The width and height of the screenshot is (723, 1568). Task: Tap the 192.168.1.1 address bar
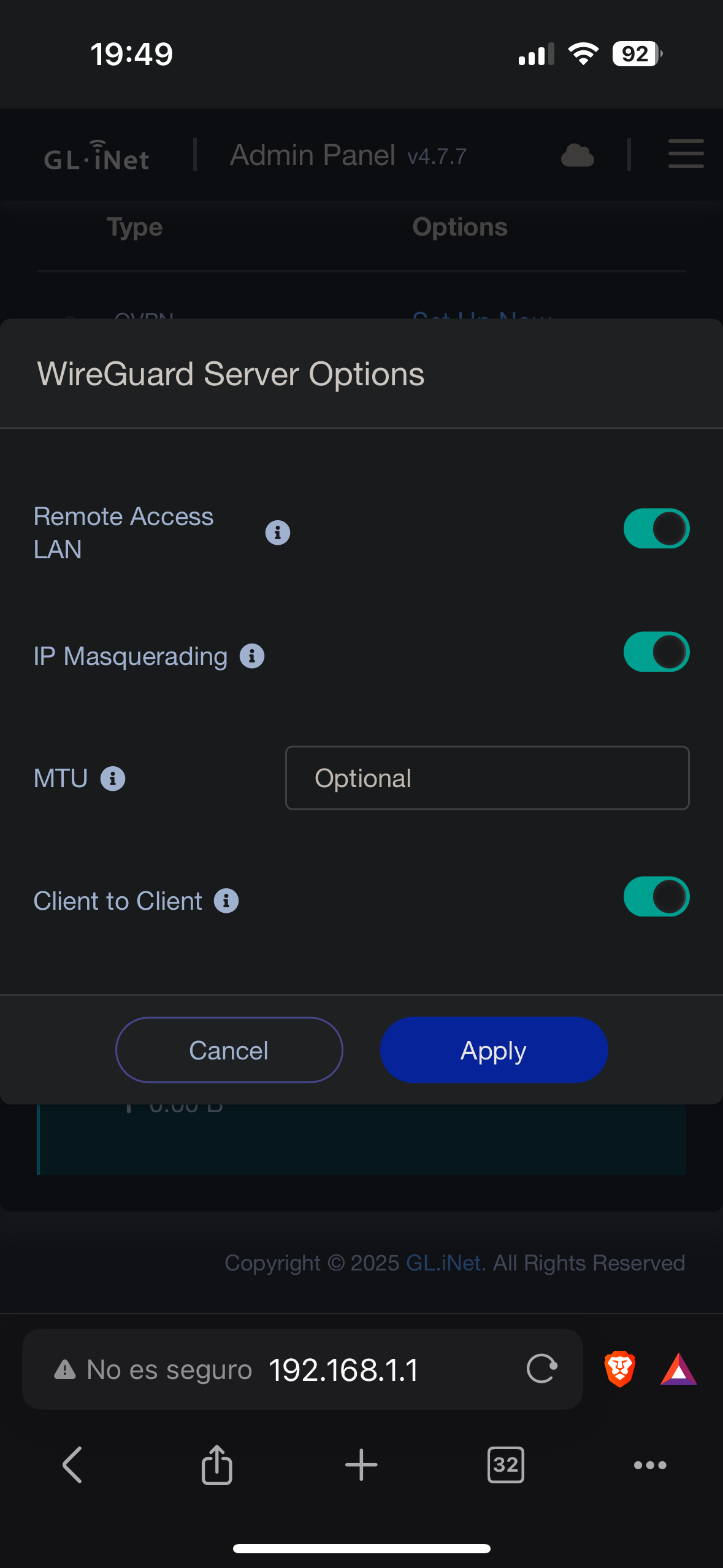[302, 1369]
